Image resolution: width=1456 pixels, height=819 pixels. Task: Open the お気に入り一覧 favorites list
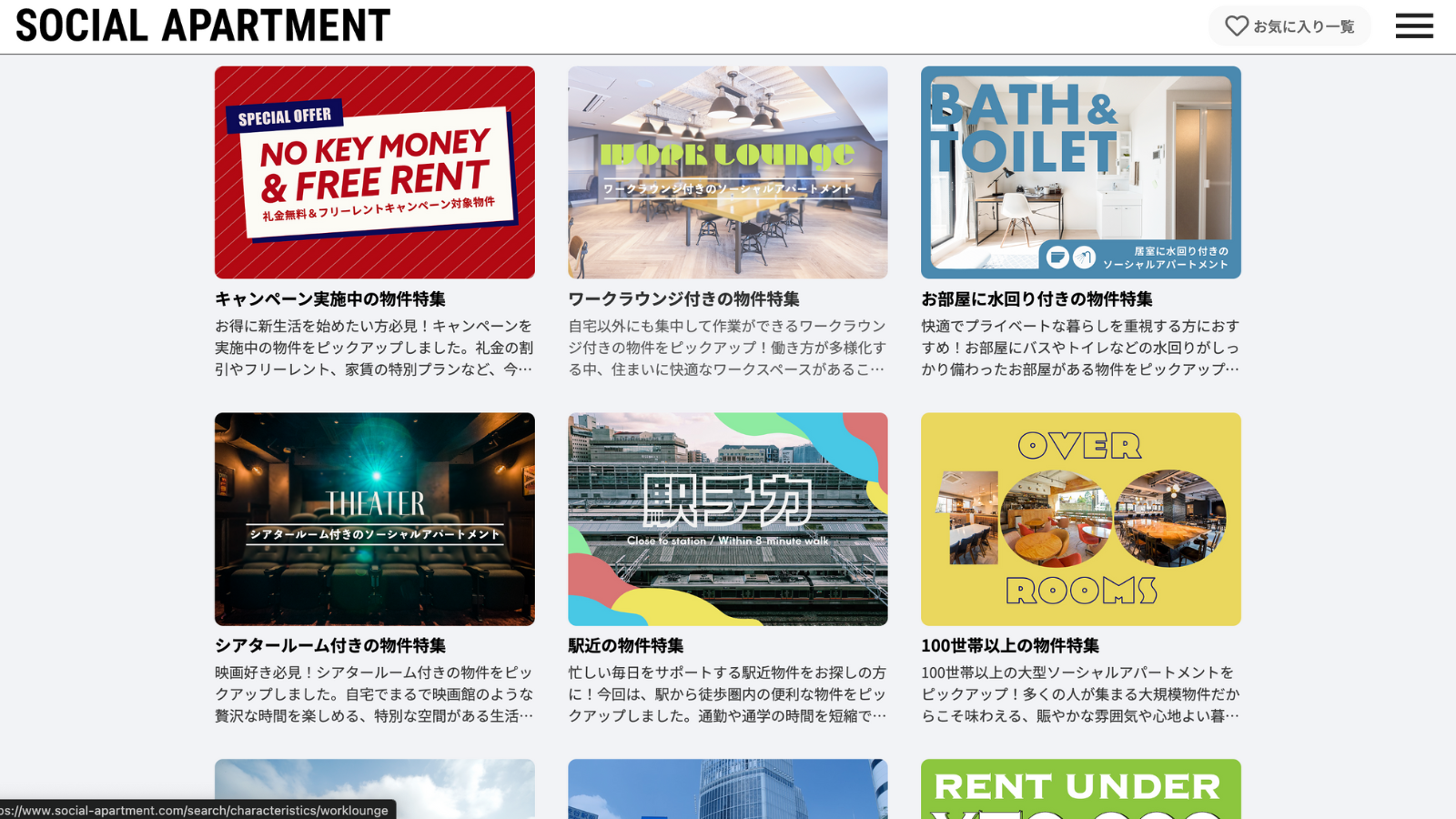coord(1289,26)
